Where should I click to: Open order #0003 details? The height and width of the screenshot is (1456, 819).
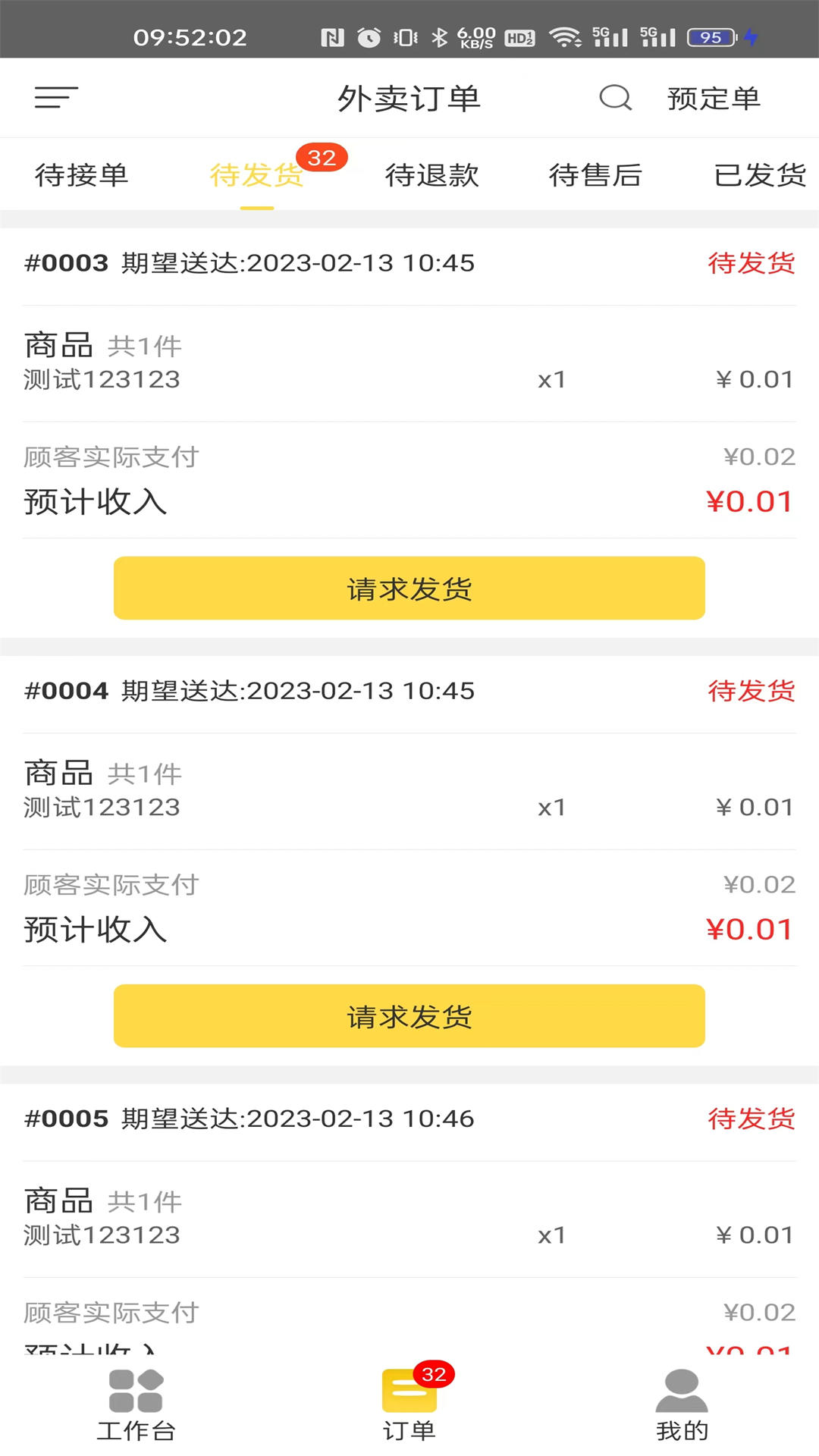250,263
